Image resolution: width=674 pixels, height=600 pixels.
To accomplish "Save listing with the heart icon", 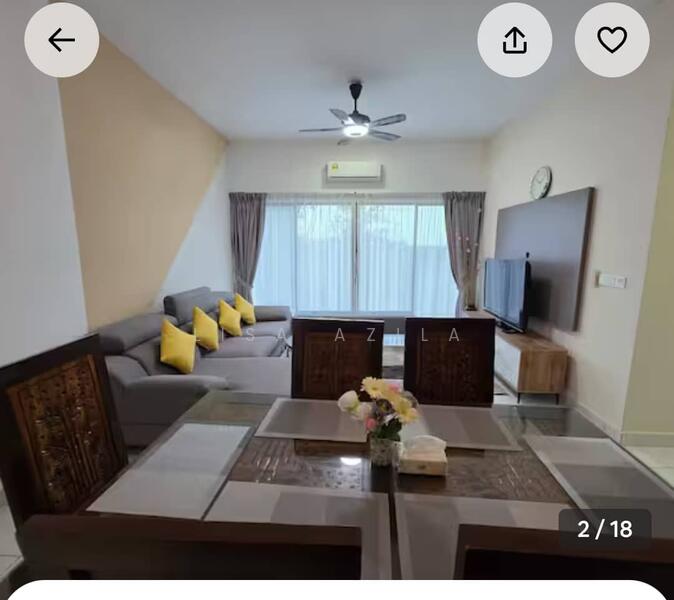I will point(611,40).
